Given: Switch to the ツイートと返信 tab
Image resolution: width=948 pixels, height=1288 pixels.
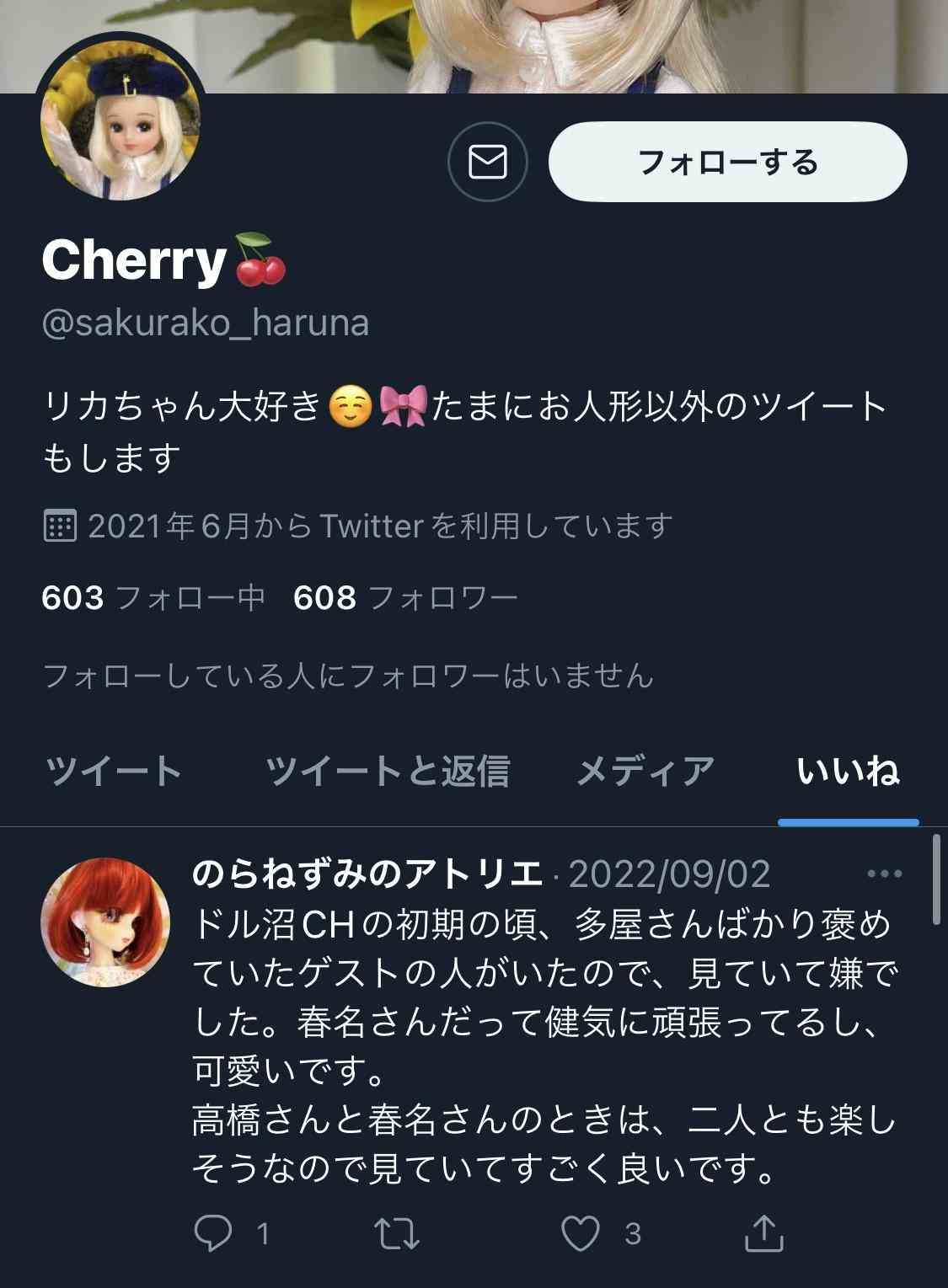Looking at the screenshot, I should (x=387, y=771).
